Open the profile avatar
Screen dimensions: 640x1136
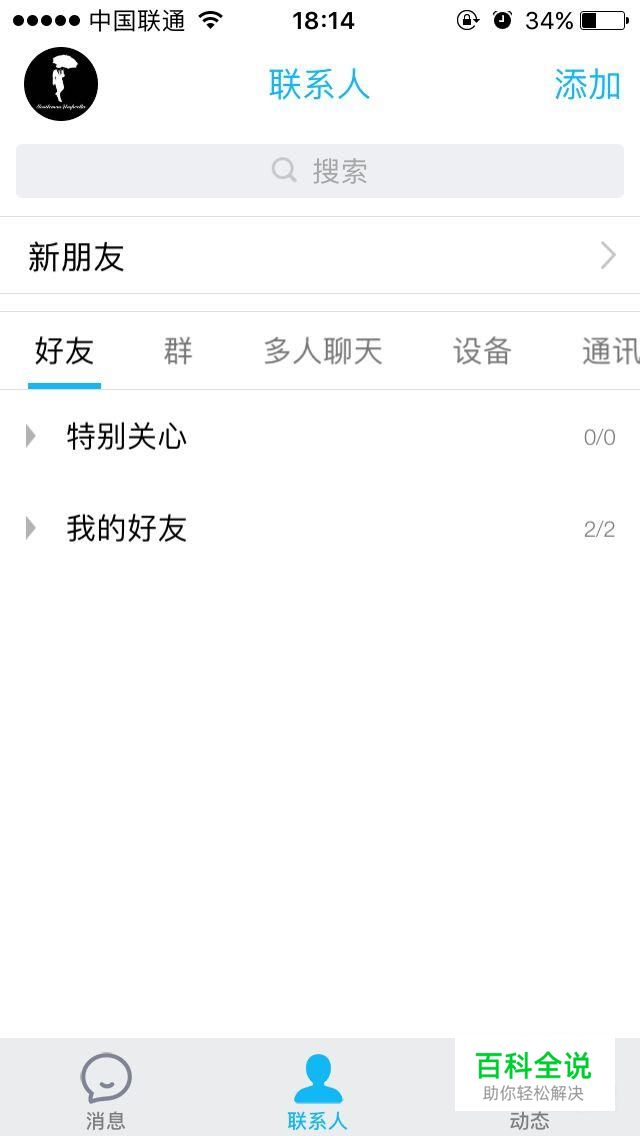[x=61, y=84]
